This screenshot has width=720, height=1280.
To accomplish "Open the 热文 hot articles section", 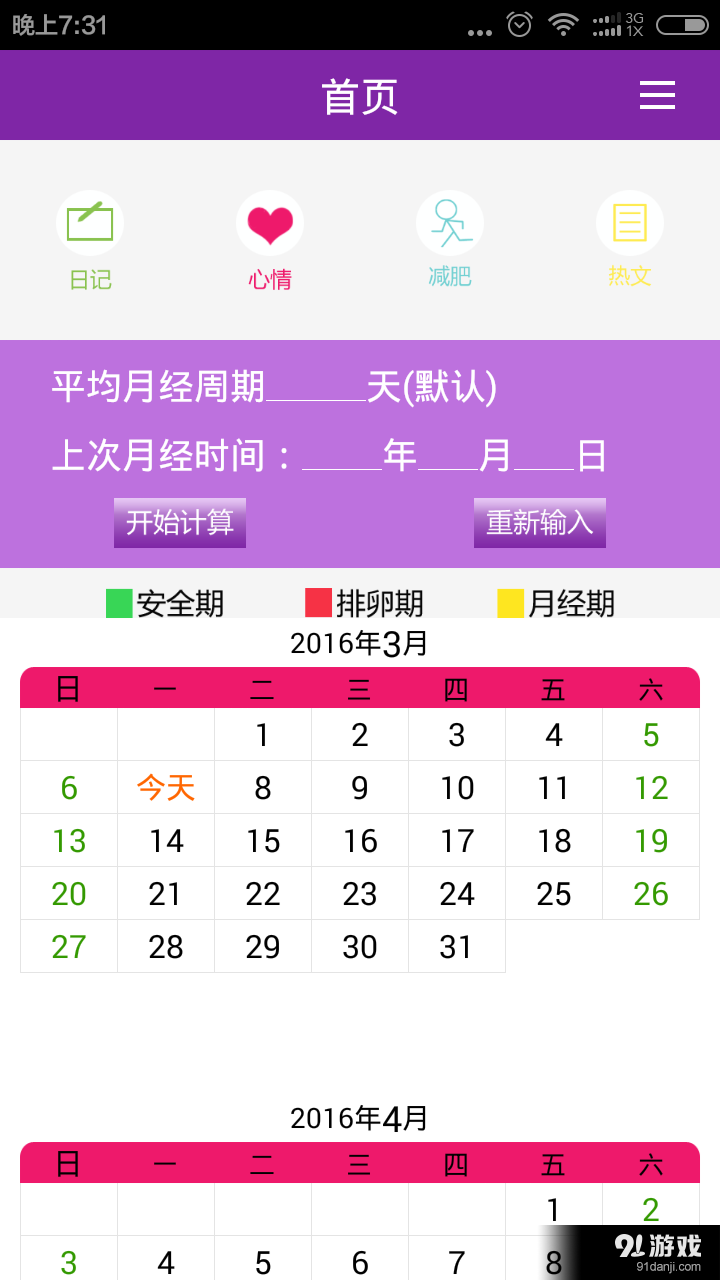I will [x=630, y=240].
